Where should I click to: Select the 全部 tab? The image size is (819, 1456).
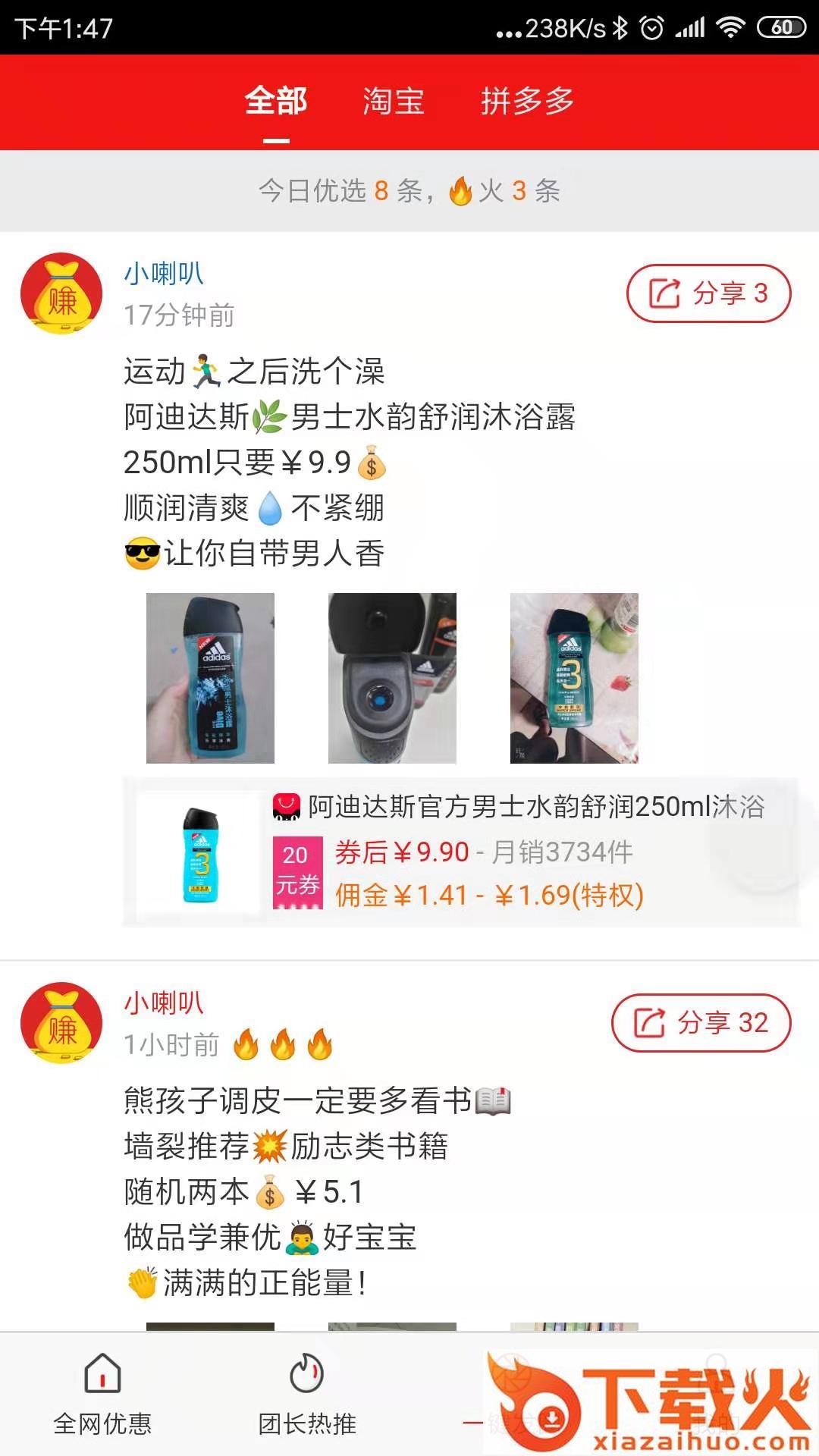276,99
